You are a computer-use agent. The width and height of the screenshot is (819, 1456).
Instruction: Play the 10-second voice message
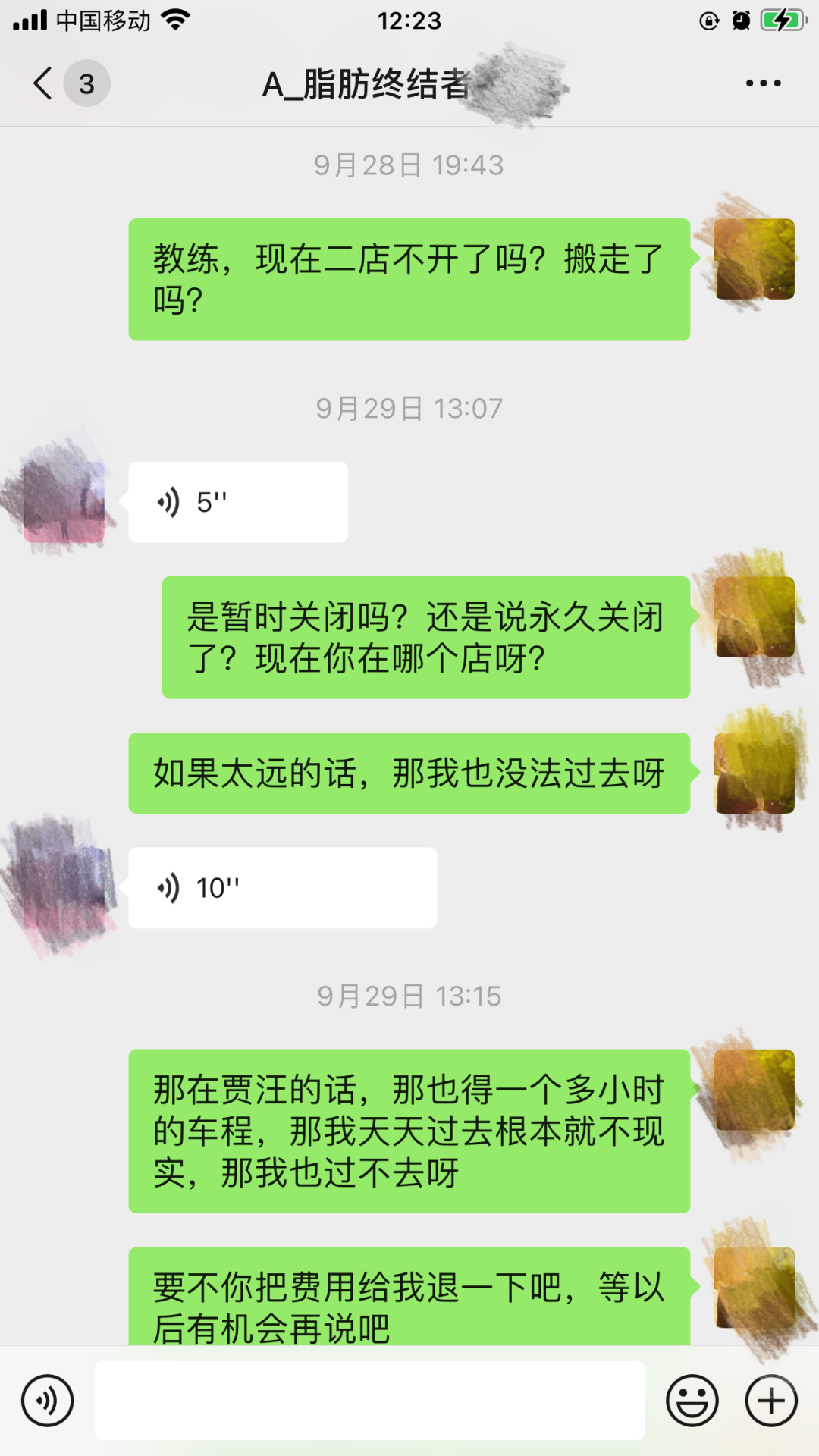282,887
